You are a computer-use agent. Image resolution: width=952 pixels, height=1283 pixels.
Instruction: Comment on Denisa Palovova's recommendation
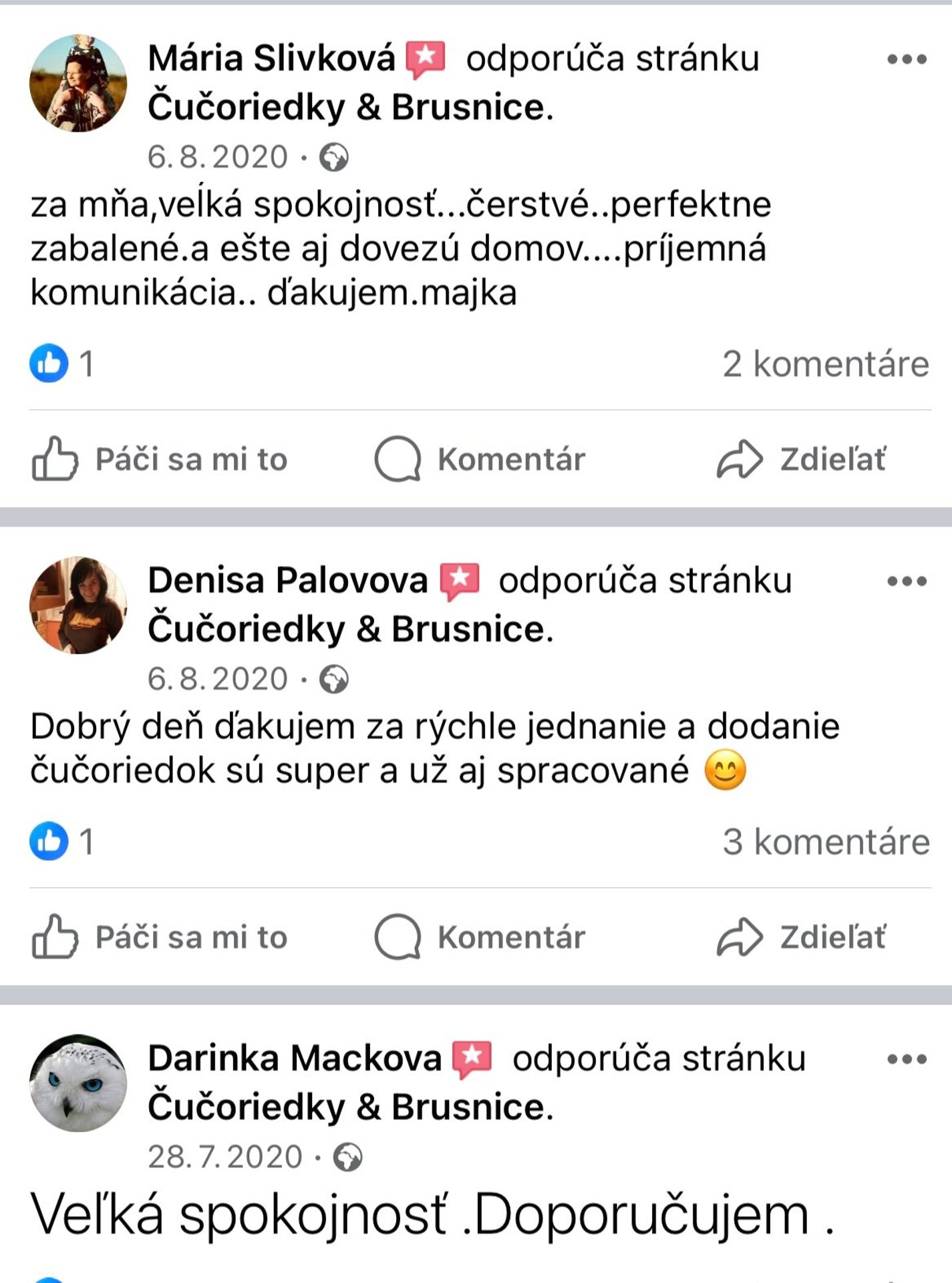click(480, 938)
